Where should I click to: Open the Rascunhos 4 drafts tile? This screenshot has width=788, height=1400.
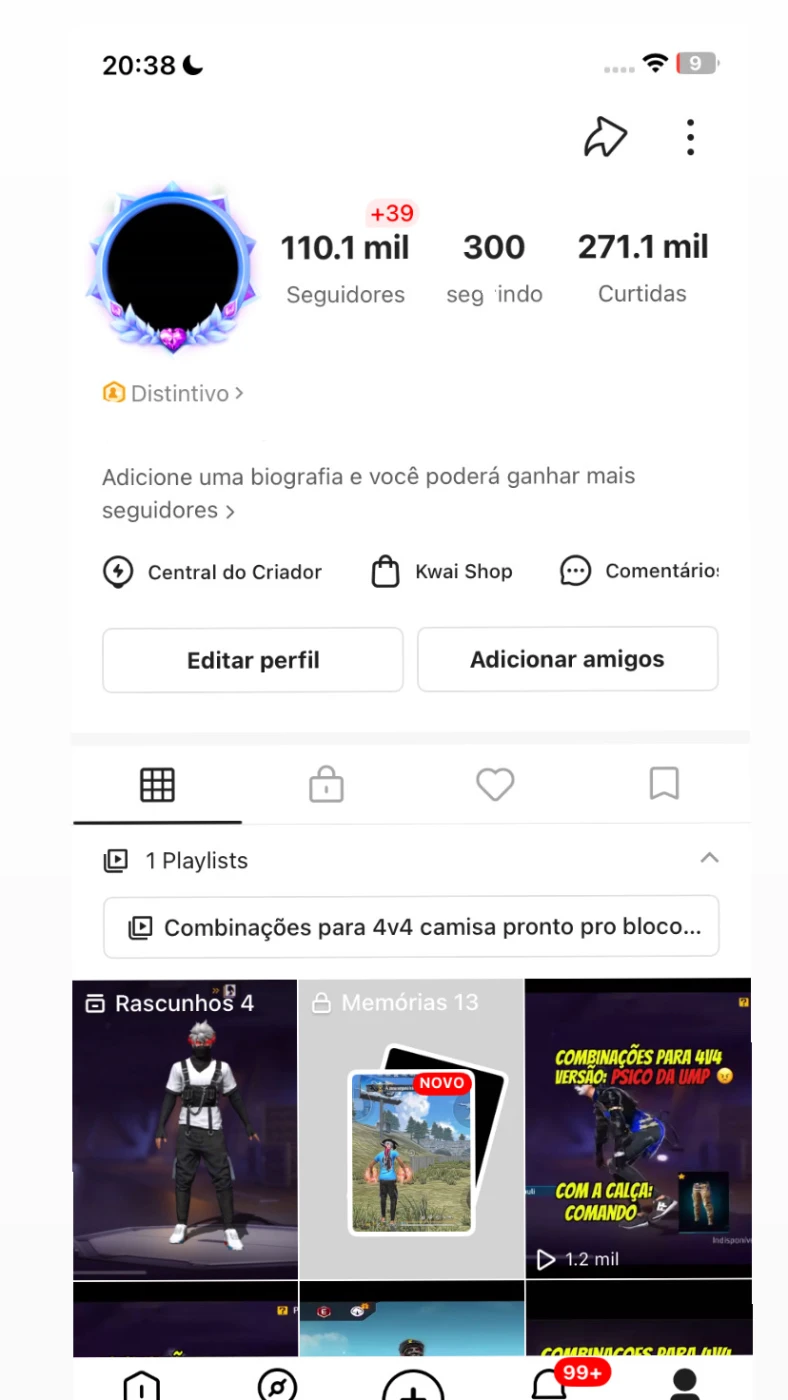185,1130
